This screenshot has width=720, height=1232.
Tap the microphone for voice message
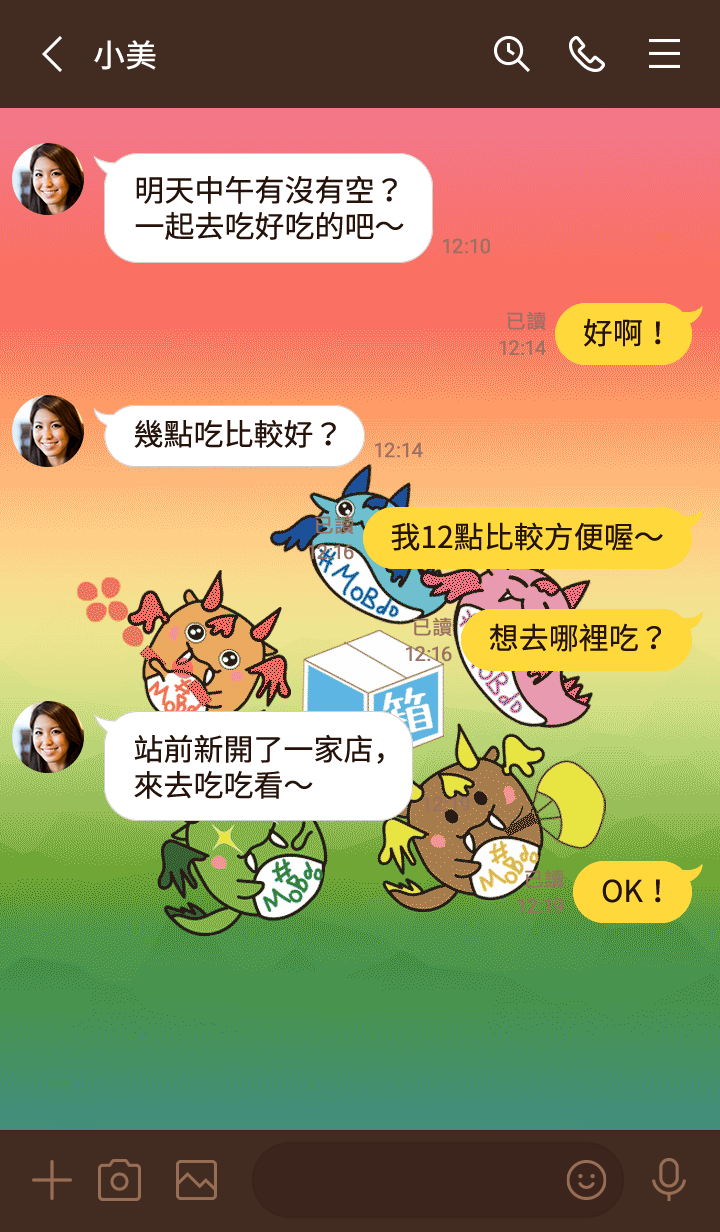[x=668, y=1181]
